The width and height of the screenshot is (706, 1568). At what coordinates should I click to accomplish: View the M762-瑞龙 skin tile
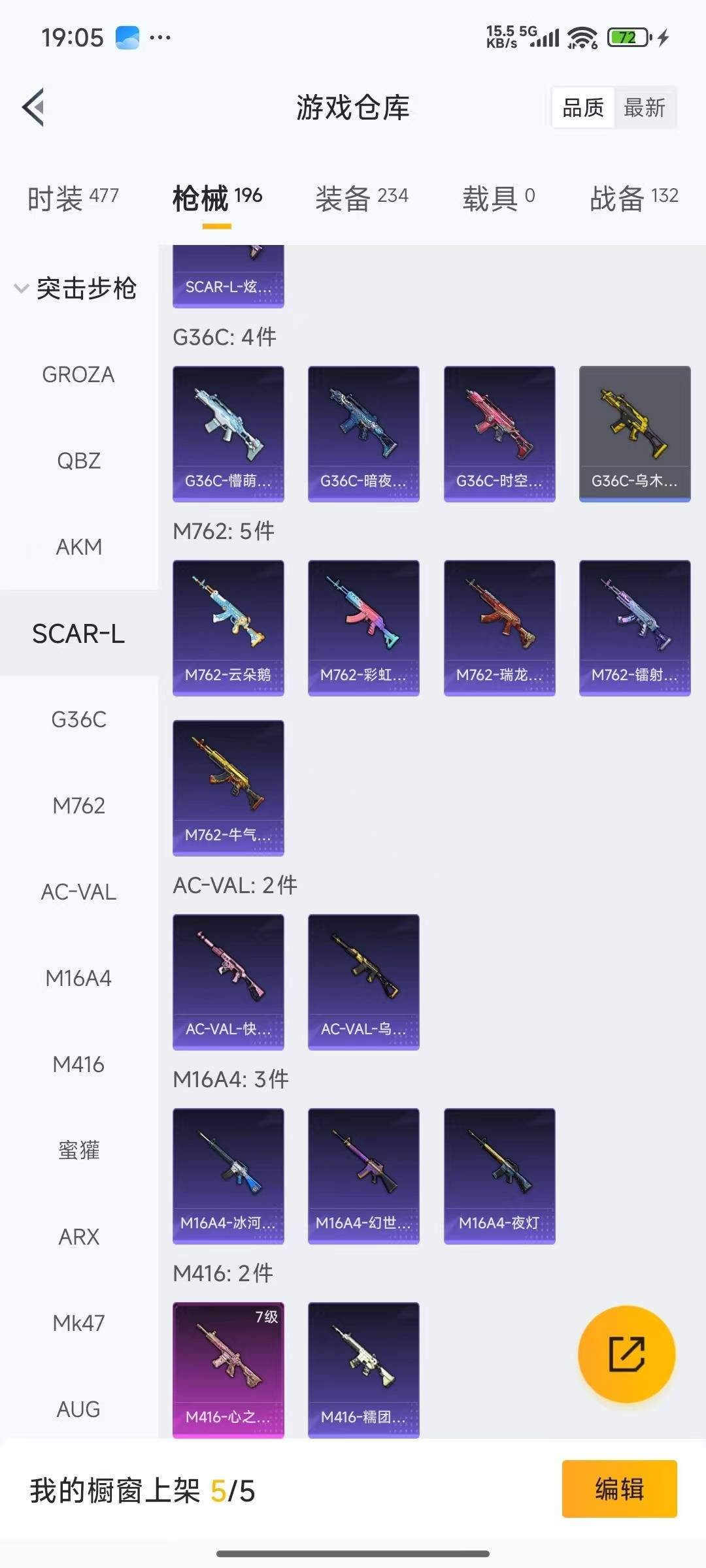(499, 627)
